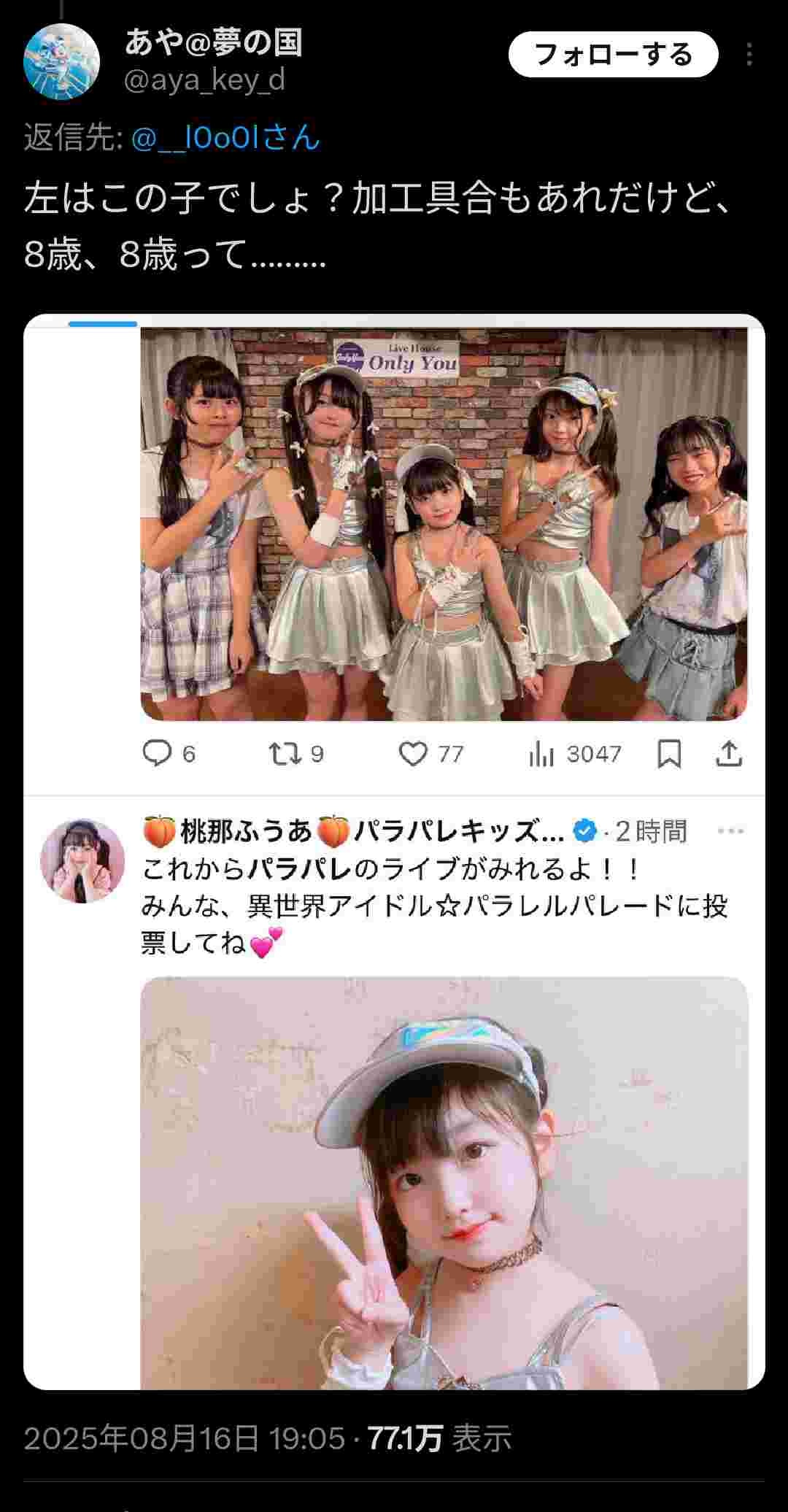View あや@夢の国 profile avatar
Viewport: 788px width, 1512px height.
[x=61, y=62]
